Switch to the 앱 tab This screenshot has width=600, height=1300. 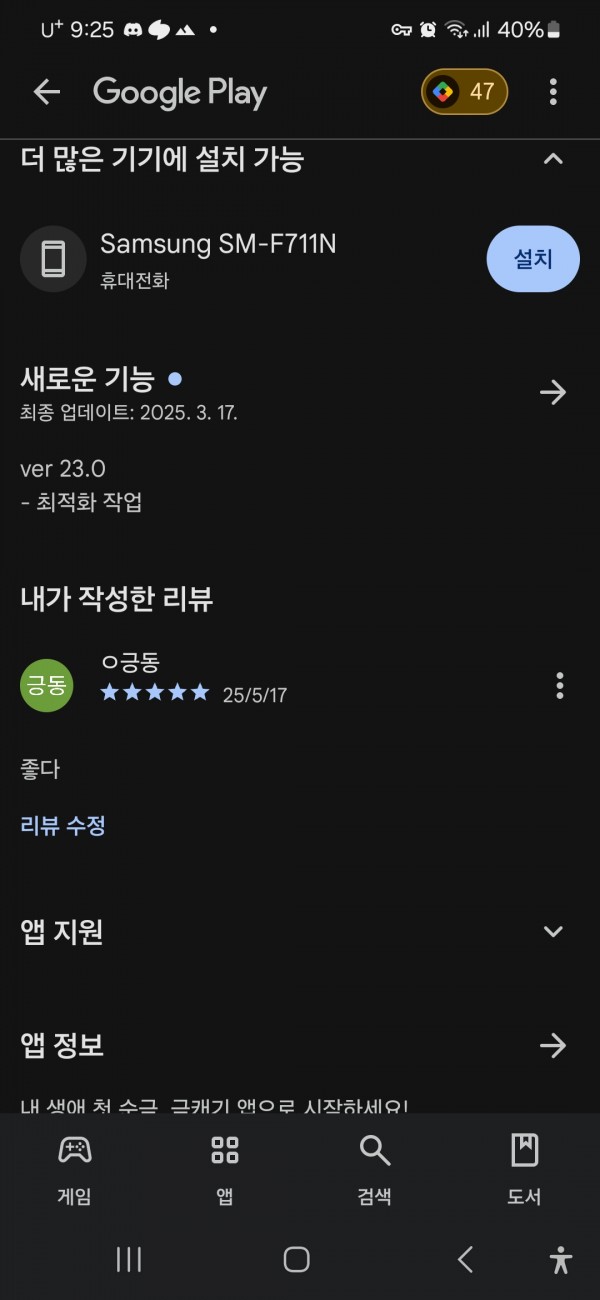(x=225, y=1169)
